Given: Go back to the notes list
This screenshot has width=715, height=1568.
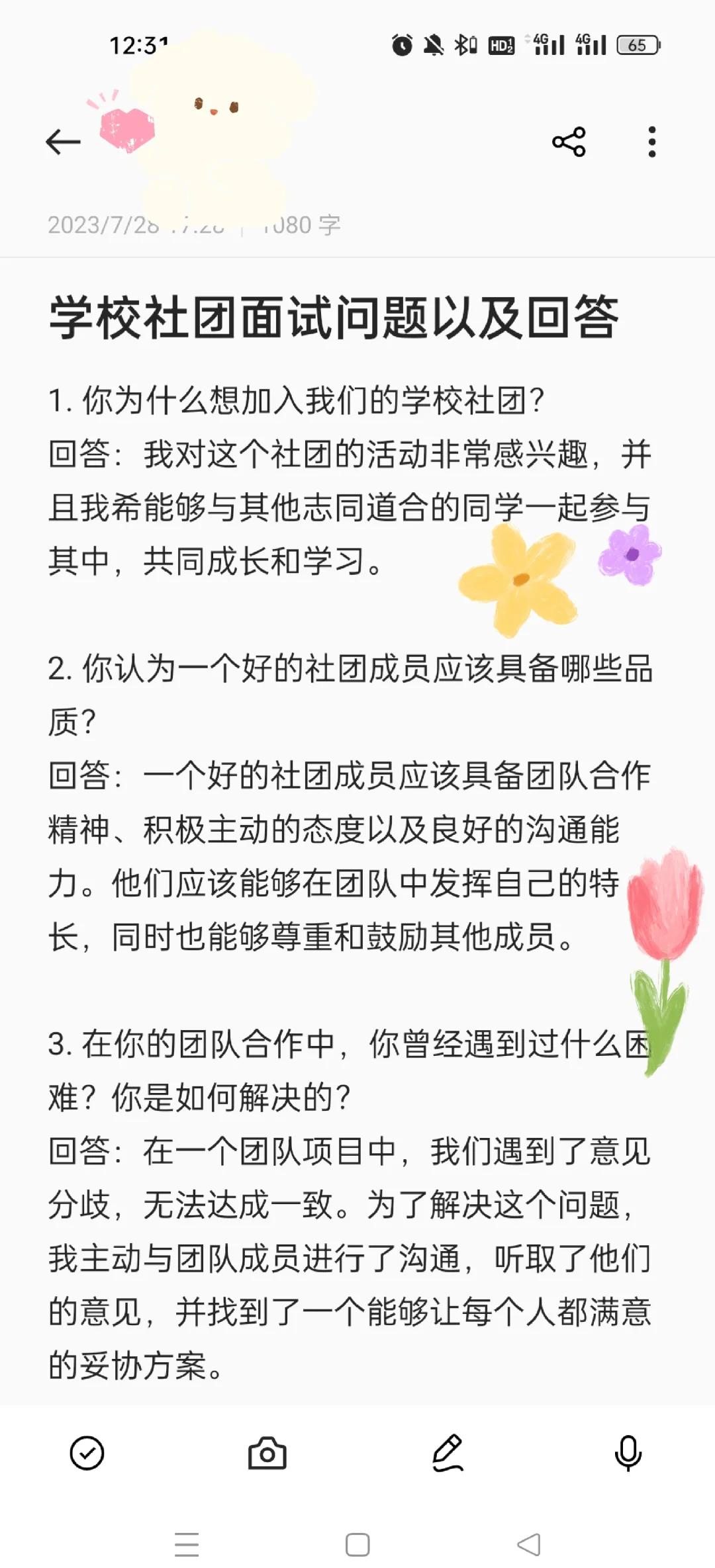Looking at the screenshot, I should (x=63, y=142).
